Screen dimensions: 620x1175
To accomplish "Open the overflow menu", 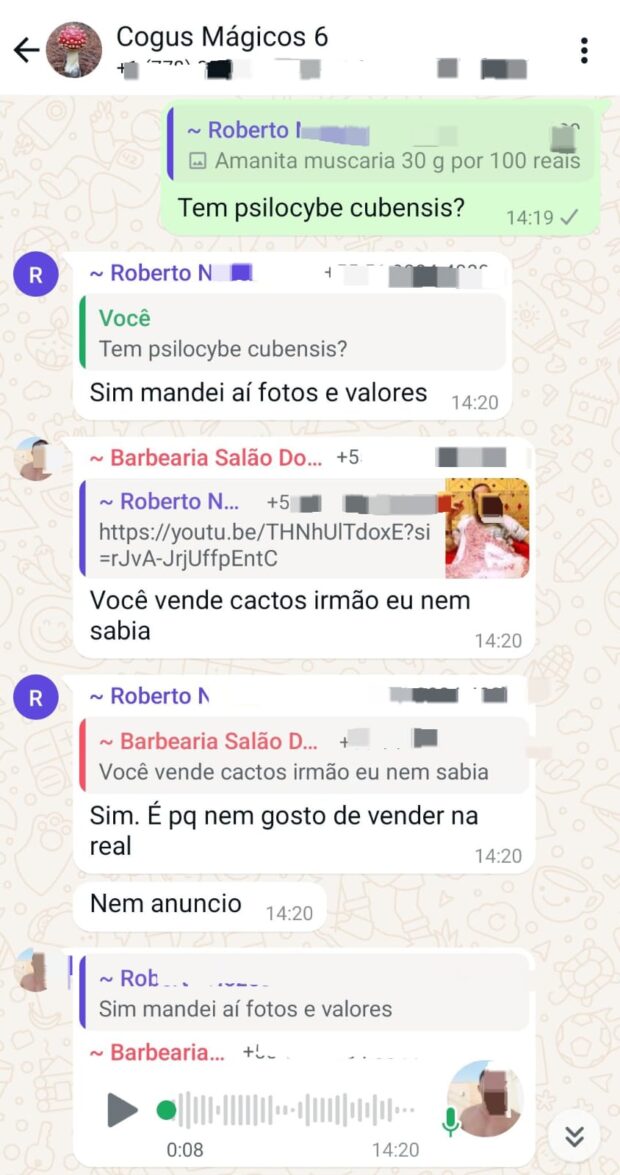I will (x=584, y=50).
